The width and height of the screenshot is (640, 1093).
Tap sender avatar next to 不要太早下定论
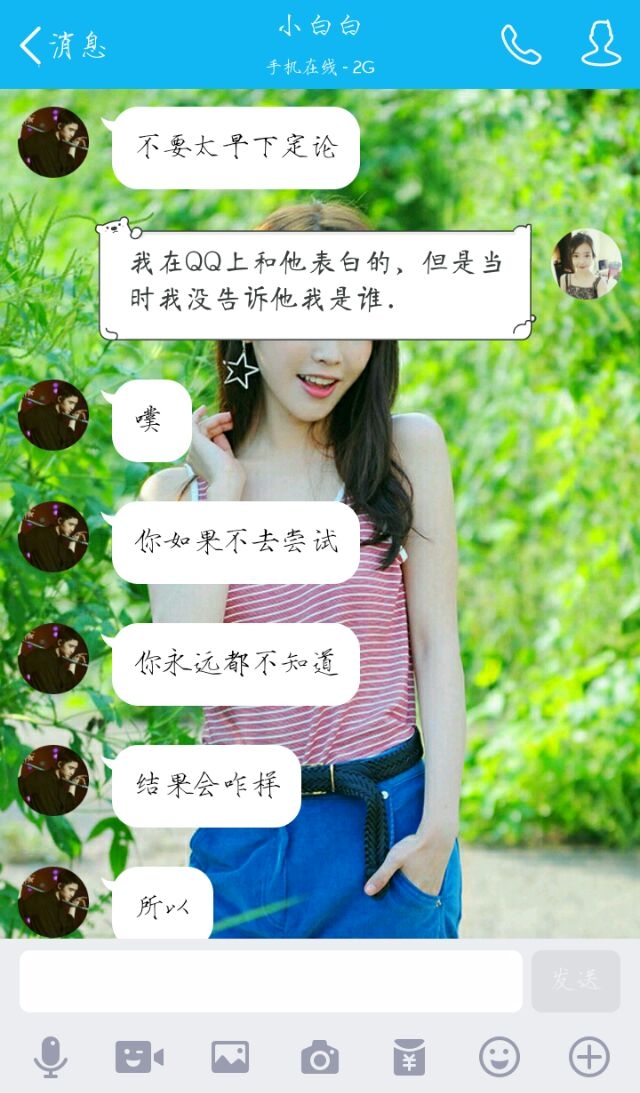click(x=53, y=142)
